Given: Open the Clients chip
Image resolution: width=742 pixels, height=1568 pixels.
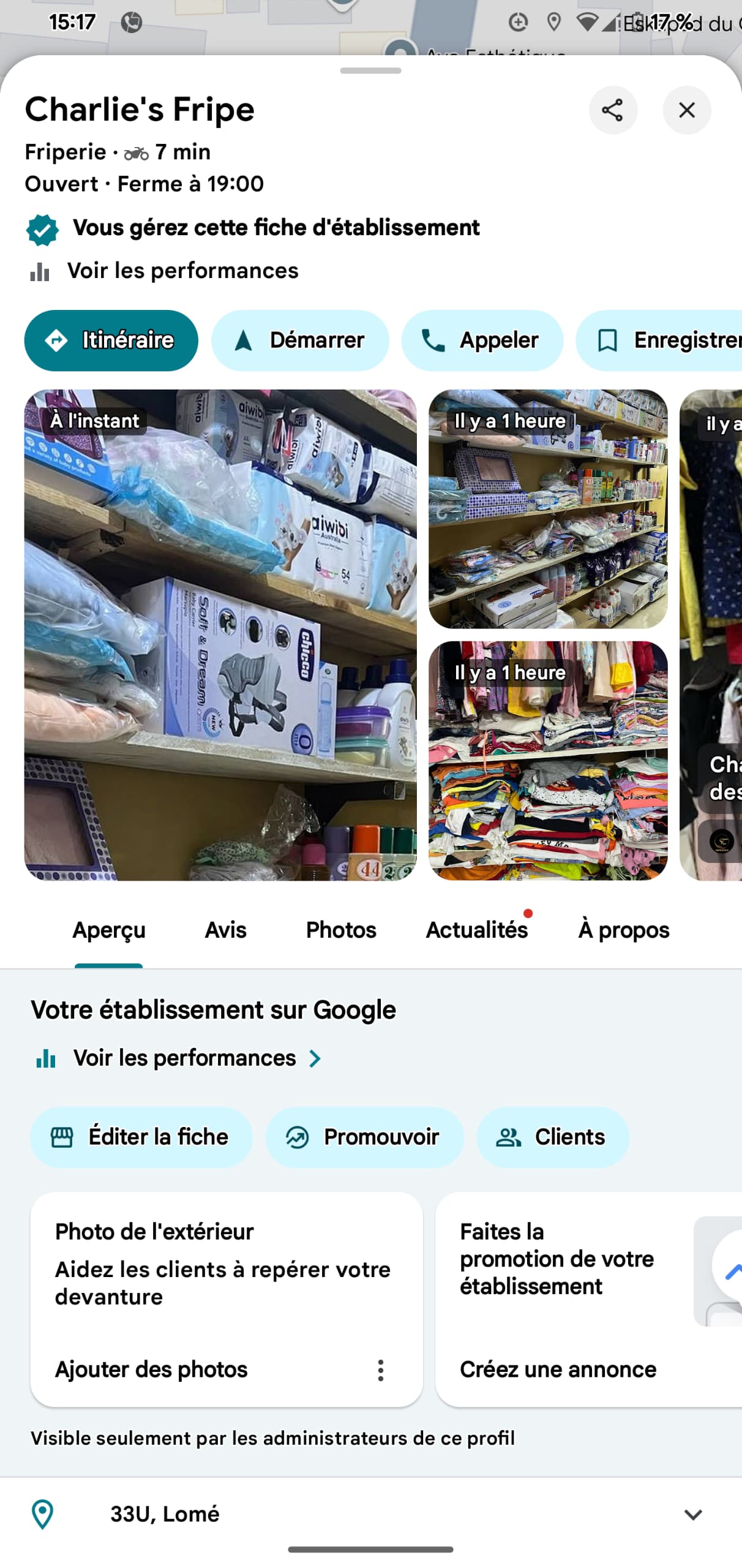Looking at the screenshot, I should click(x=552, y=1137).
